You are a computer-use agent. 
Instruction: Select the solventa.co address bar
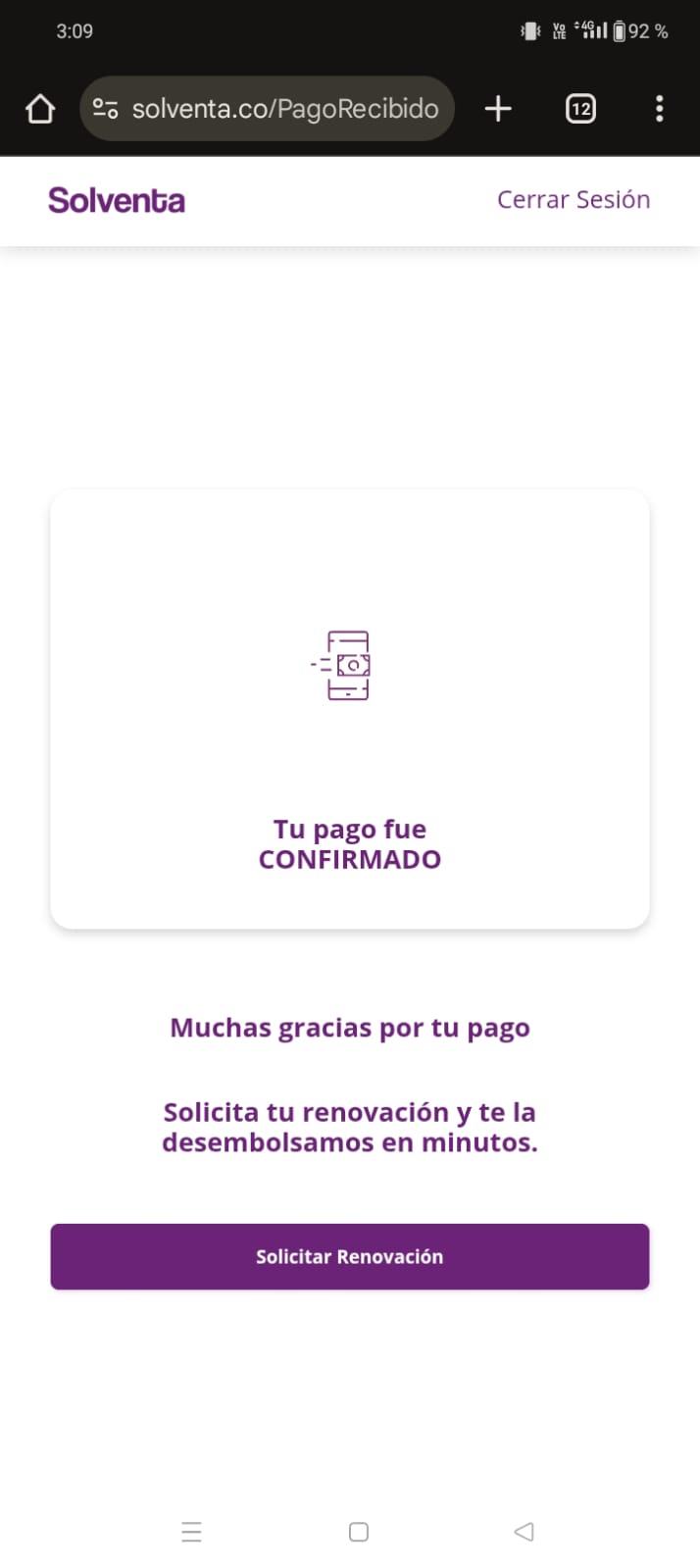284,109
